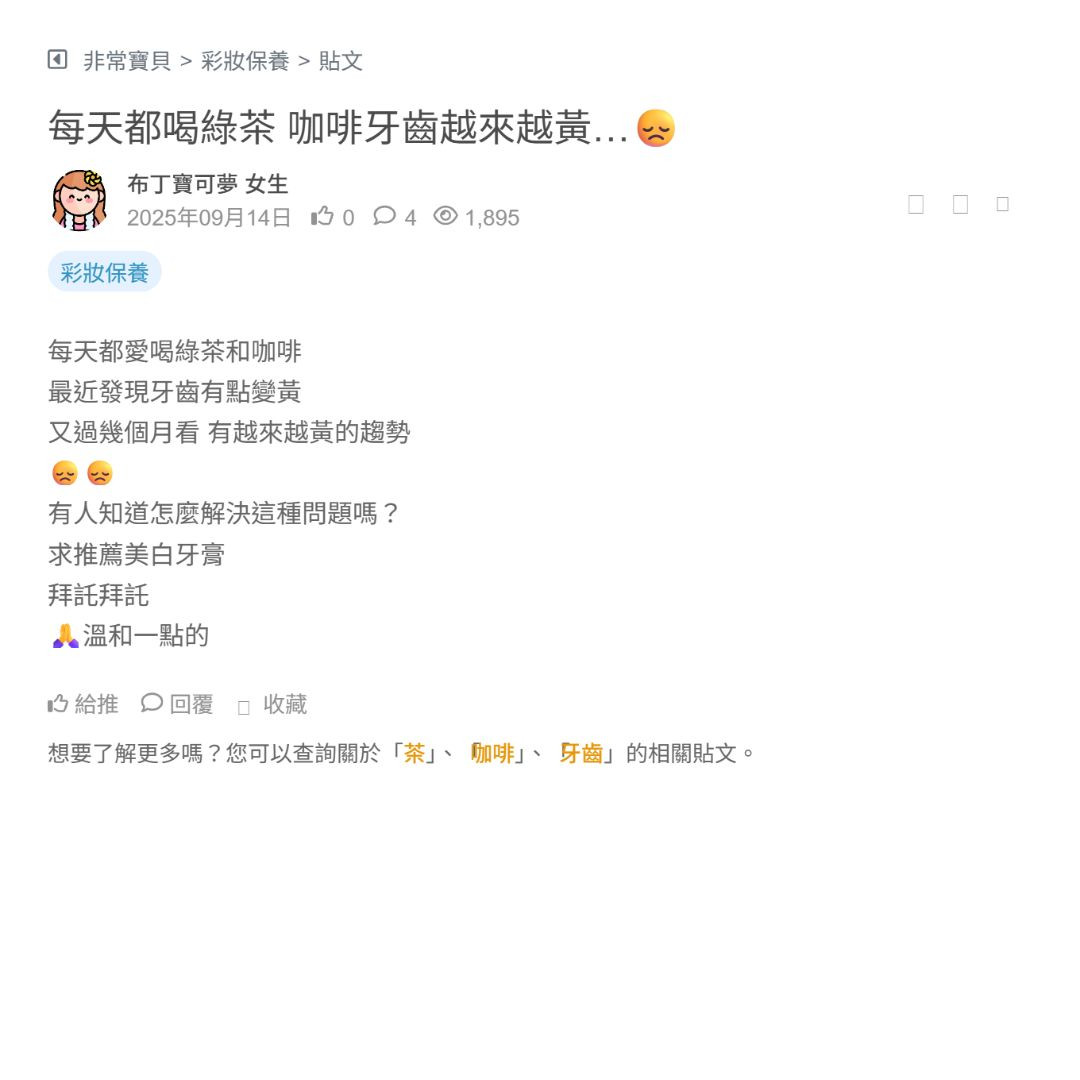
Task: Like the post with 給推
Action: (x=83, y=704)
